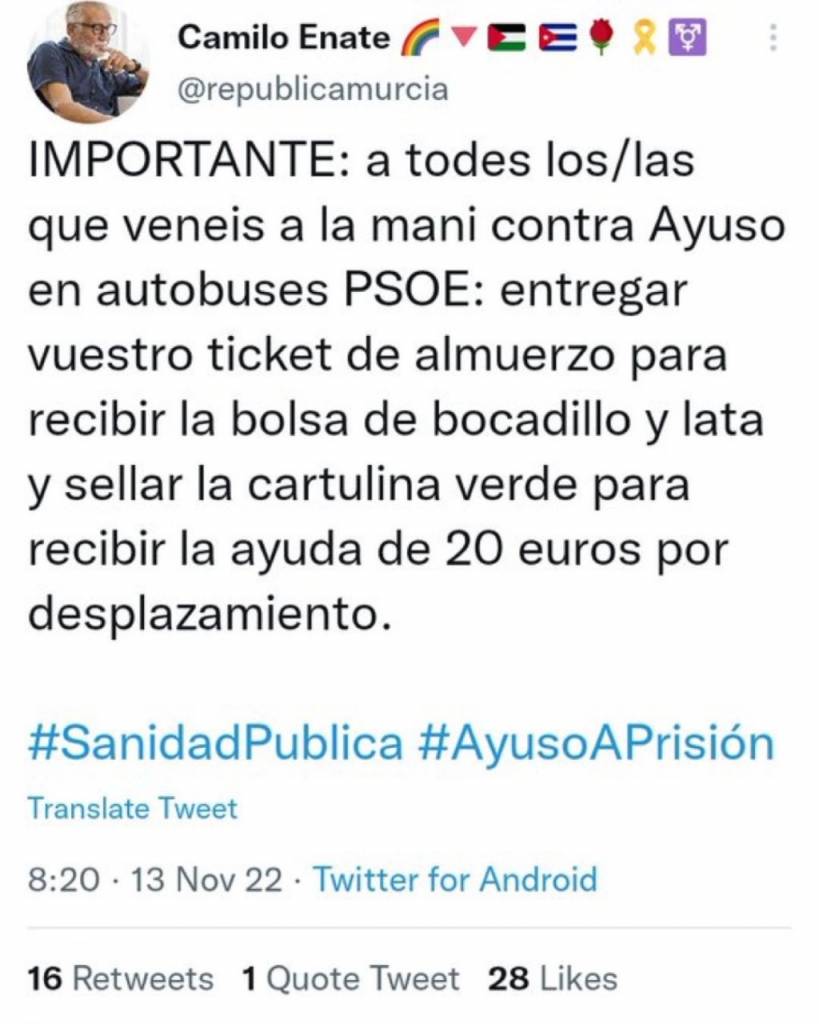Screen dimensions: 819x1024
Task: Open the @republicamurcia profile handle
Action: [x=312, y=90]
